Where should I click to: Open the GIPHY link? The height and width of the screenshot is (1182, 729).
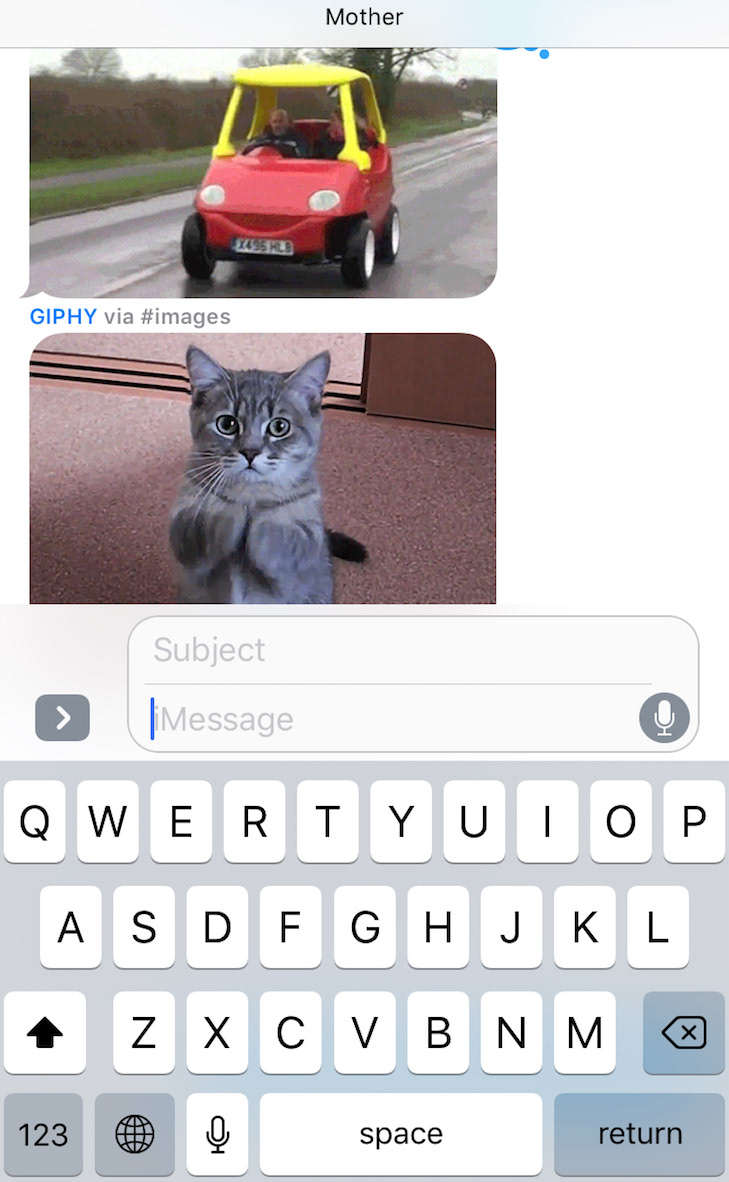pyautogui.click(x=63, y=317)
